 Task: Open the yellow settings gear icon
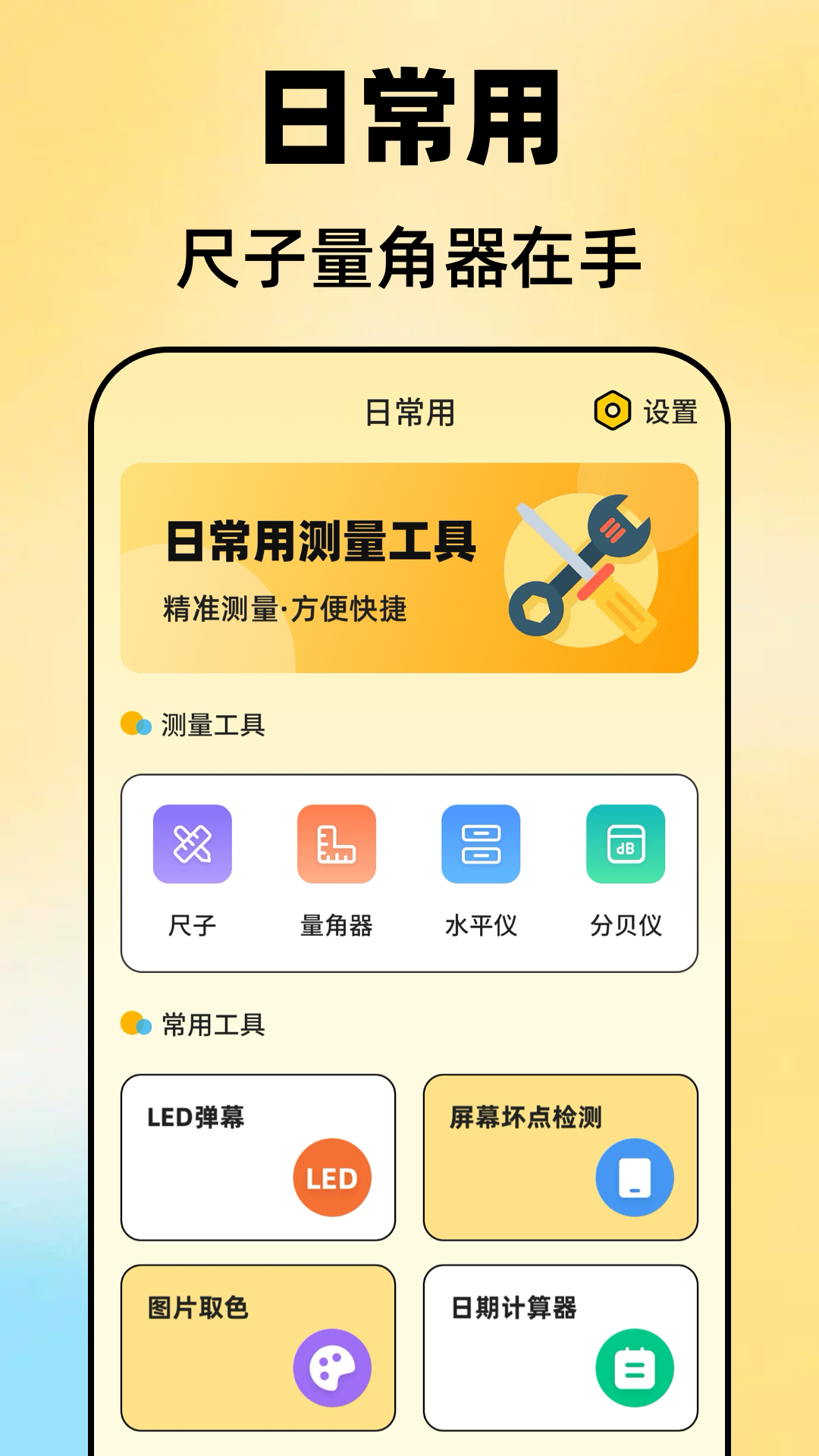[611, 409]
